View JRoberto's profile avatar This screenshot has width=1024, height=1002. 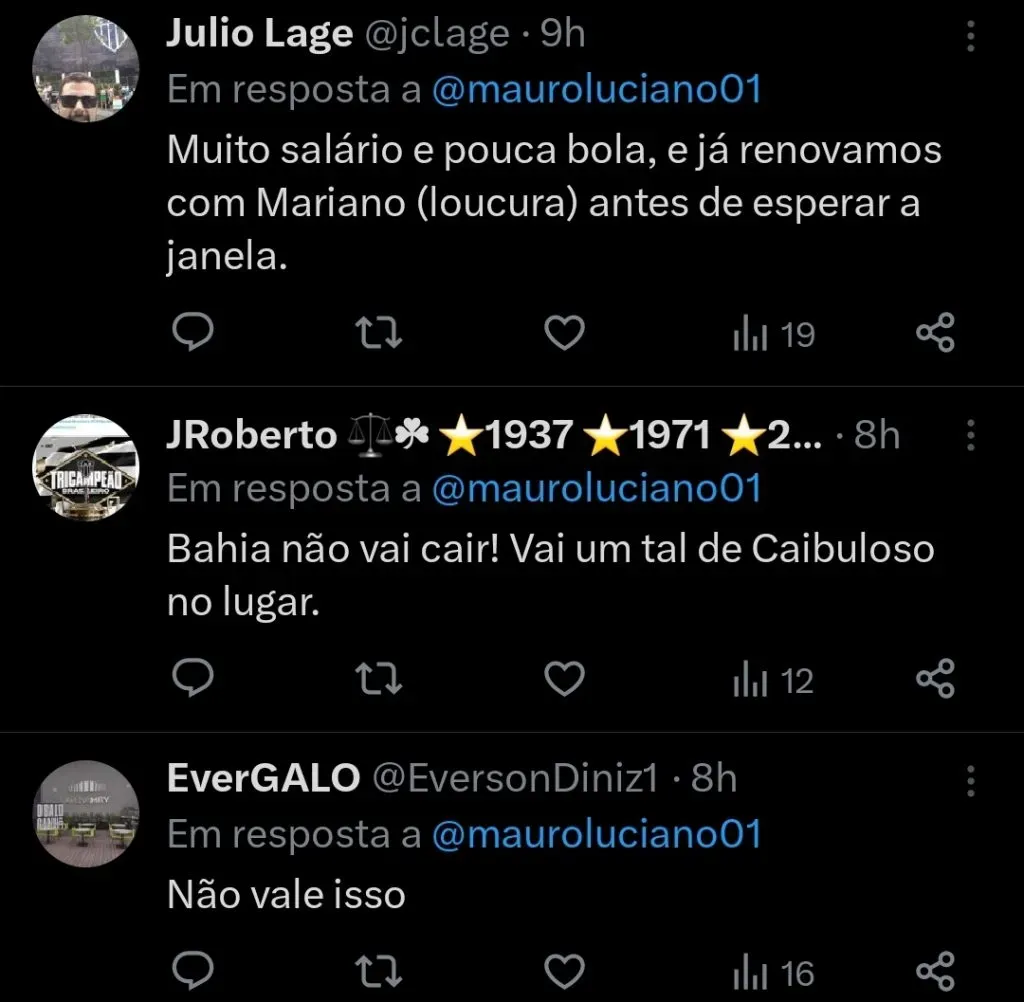coord(85,467)
